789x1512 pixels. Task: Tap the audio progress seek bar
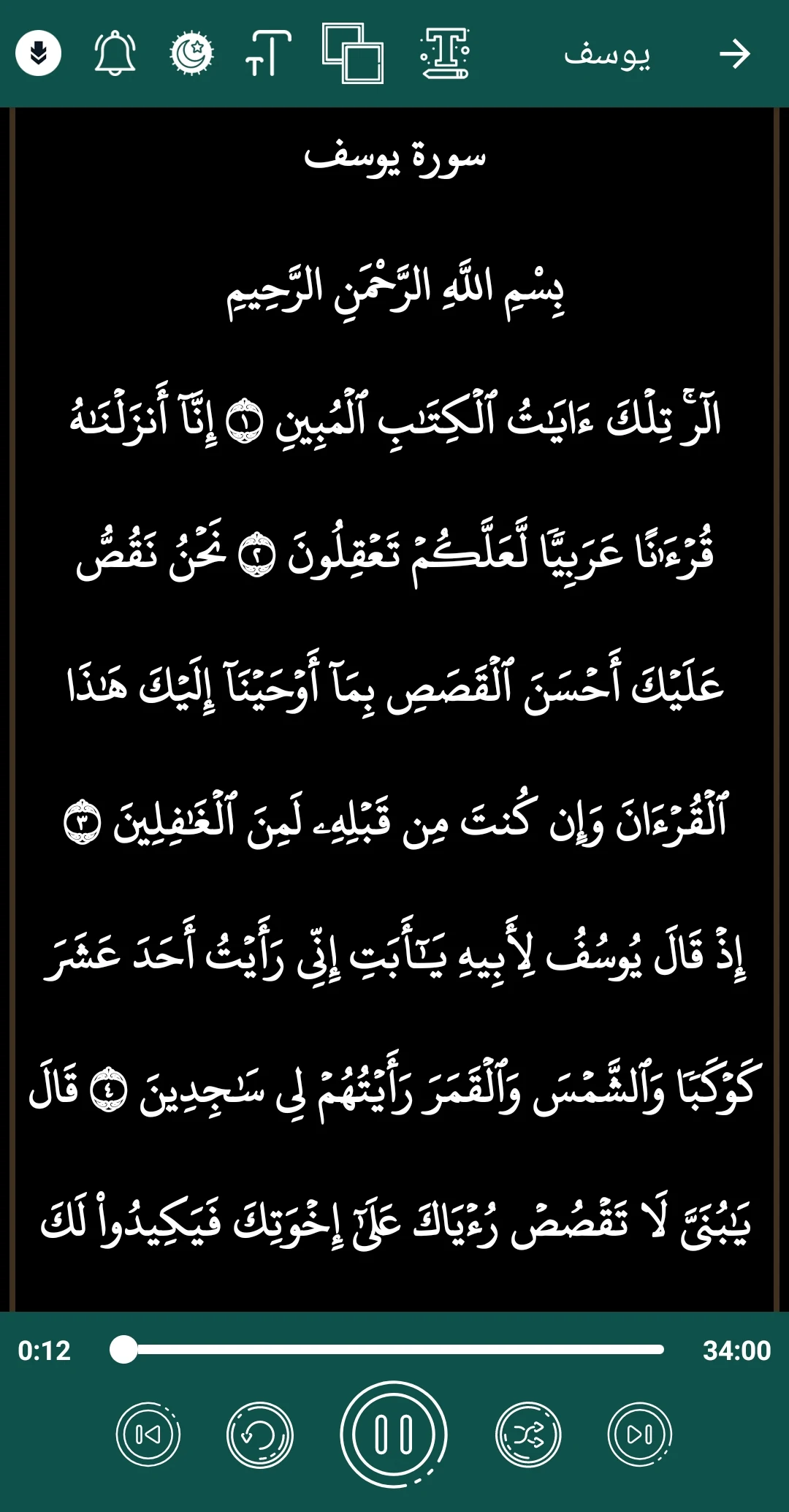tap(394, 1350)
